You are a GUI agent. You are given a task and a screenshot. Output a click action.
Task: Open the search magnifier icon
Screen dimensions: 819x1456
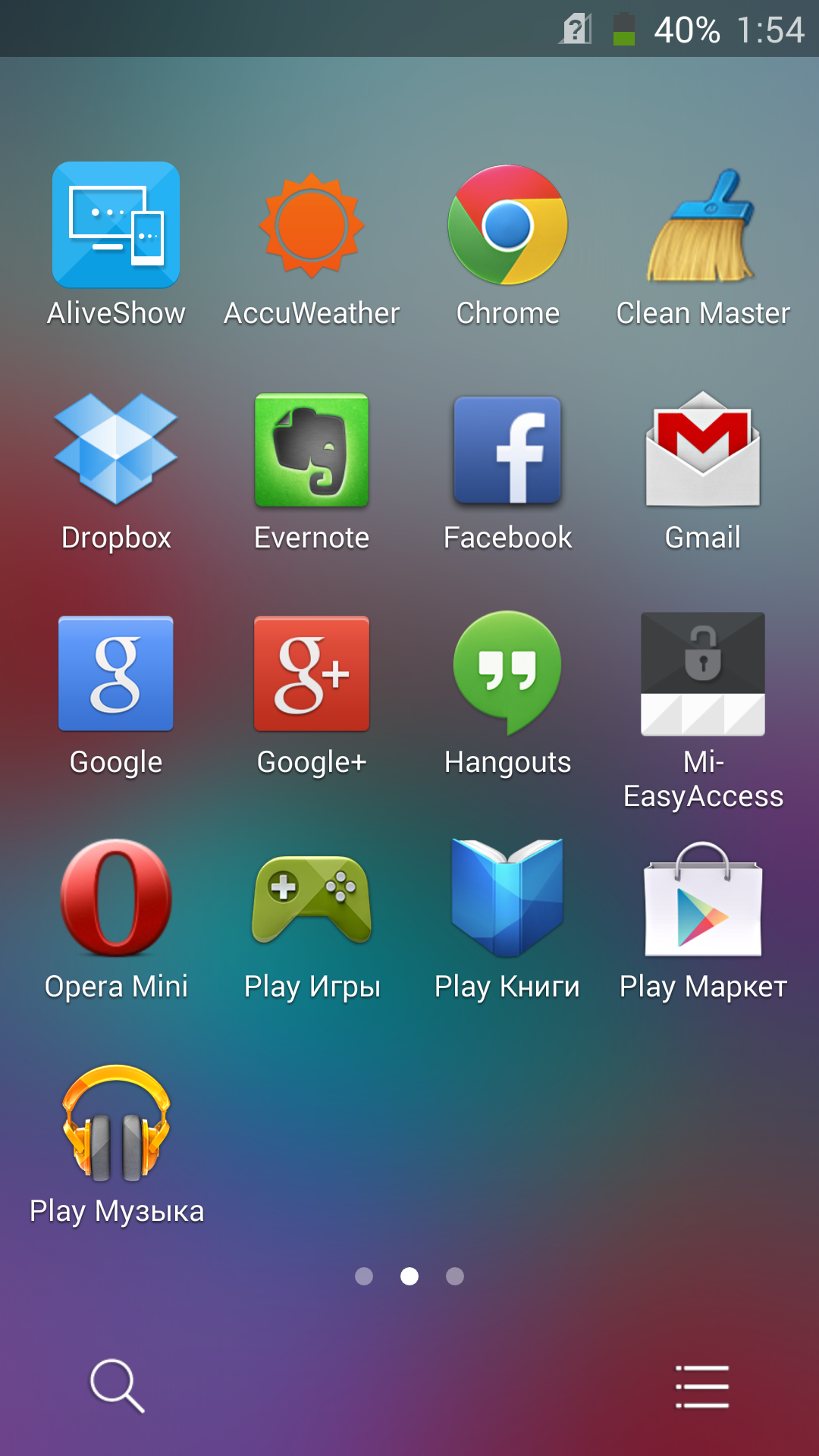click(x=117, y=1385)
